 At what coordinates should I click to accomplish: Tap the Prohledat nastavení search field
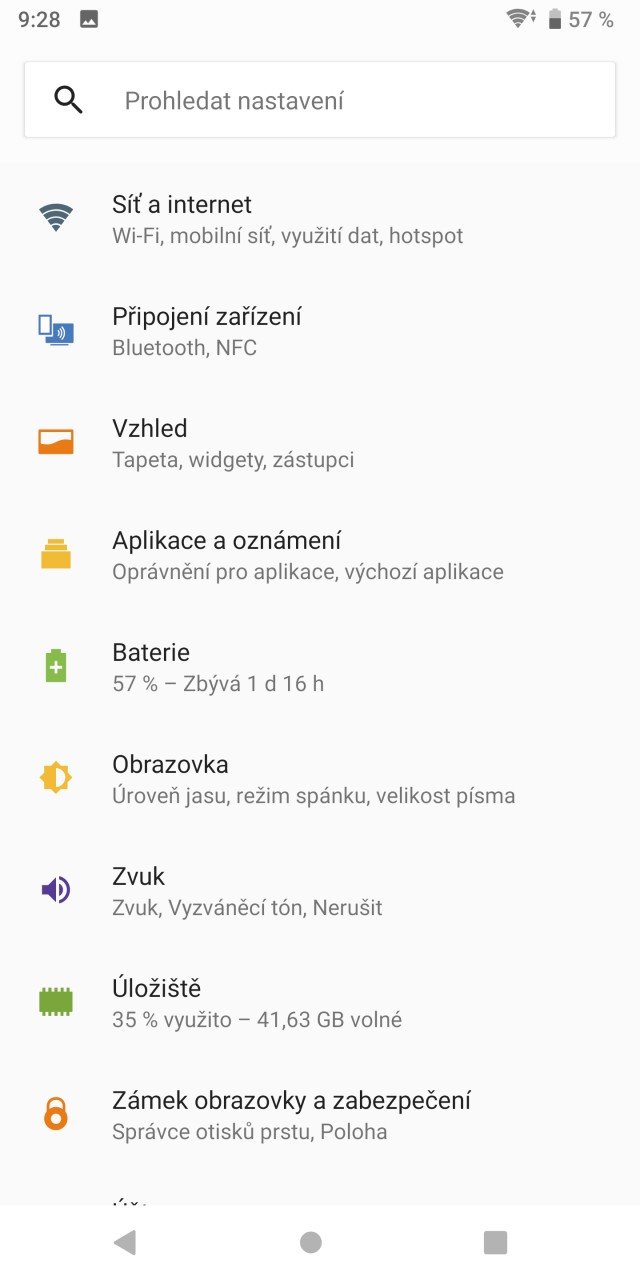(x=320, y=100)
